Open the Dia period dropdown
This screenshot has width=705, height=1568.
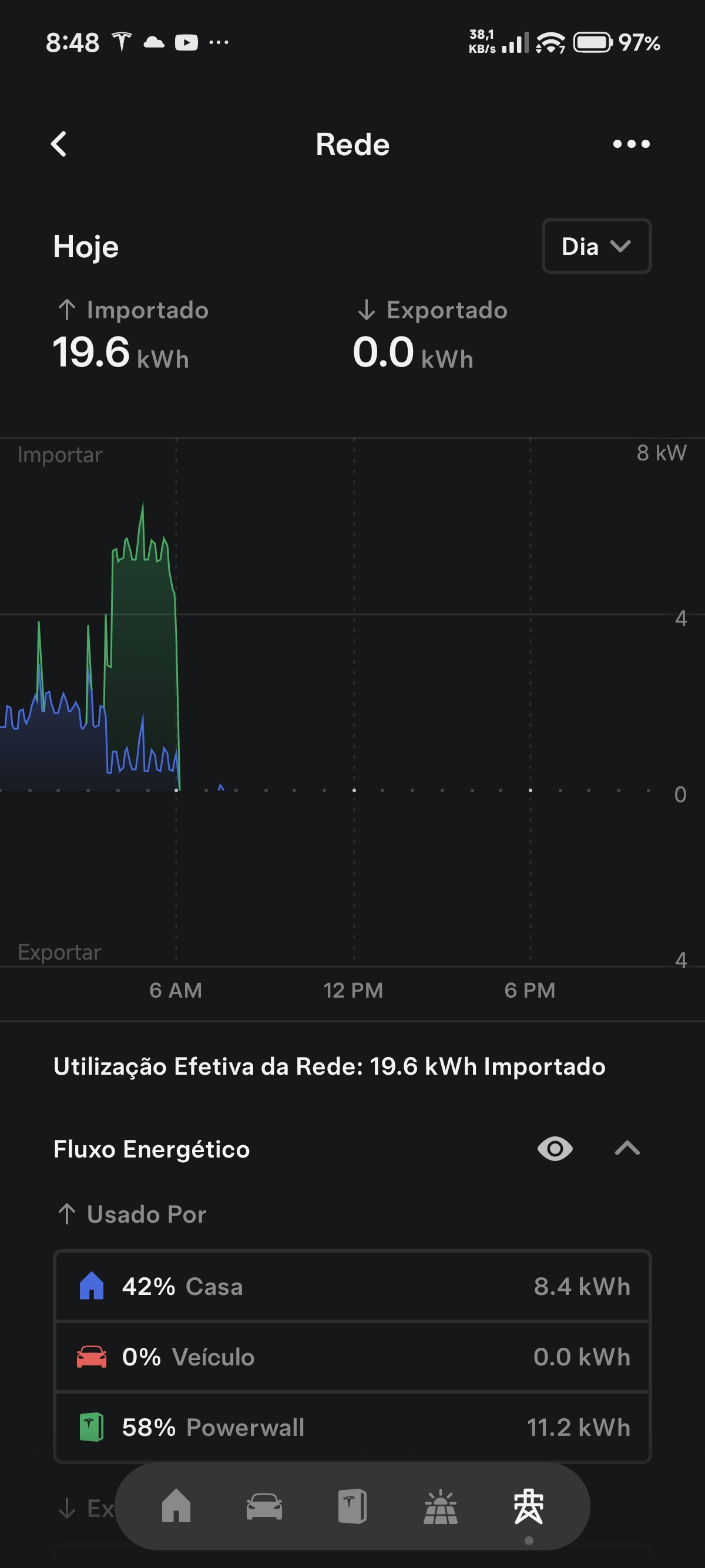pyautogui.click(x=596, y=247)
